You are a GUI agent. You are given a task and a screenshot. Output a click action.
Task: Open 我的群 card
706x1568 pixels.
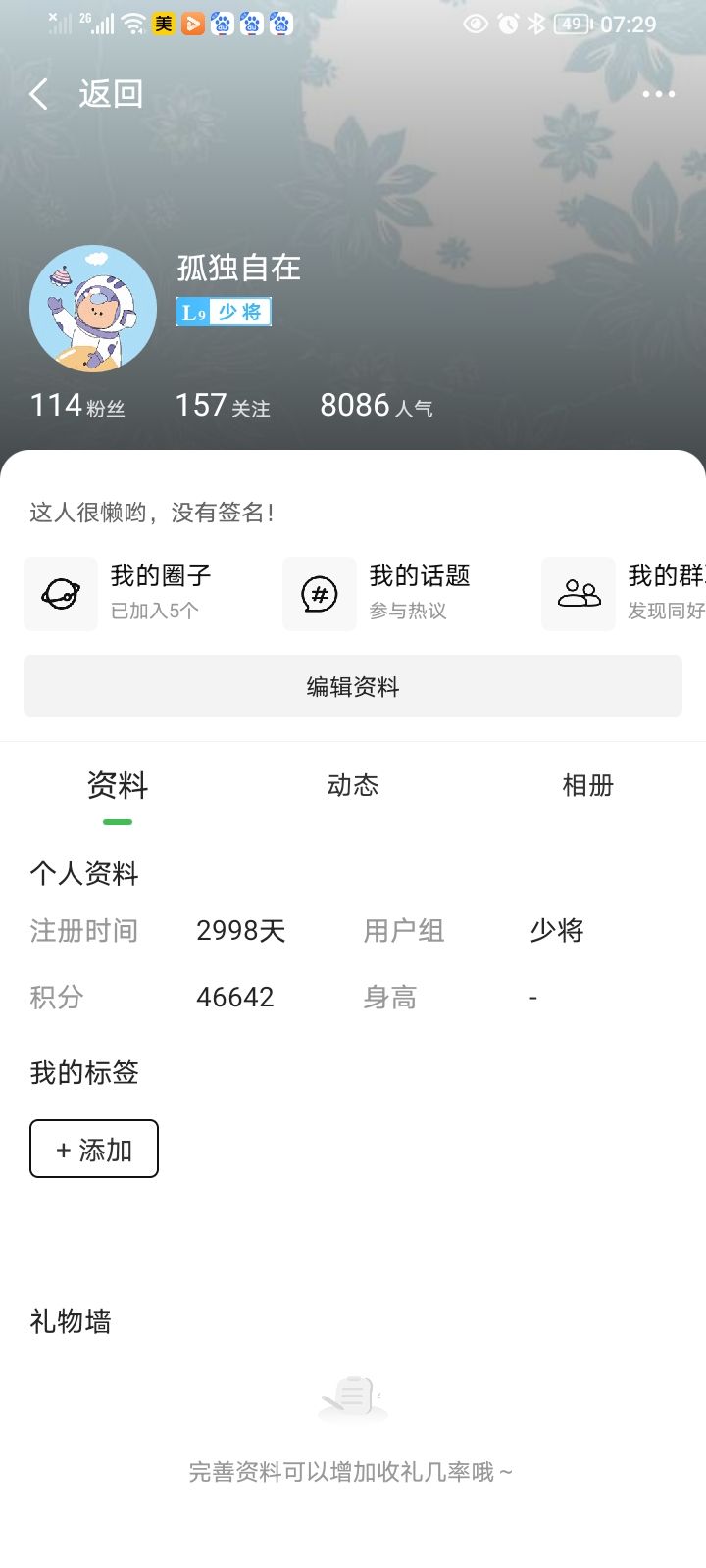(x=624, y=594)
